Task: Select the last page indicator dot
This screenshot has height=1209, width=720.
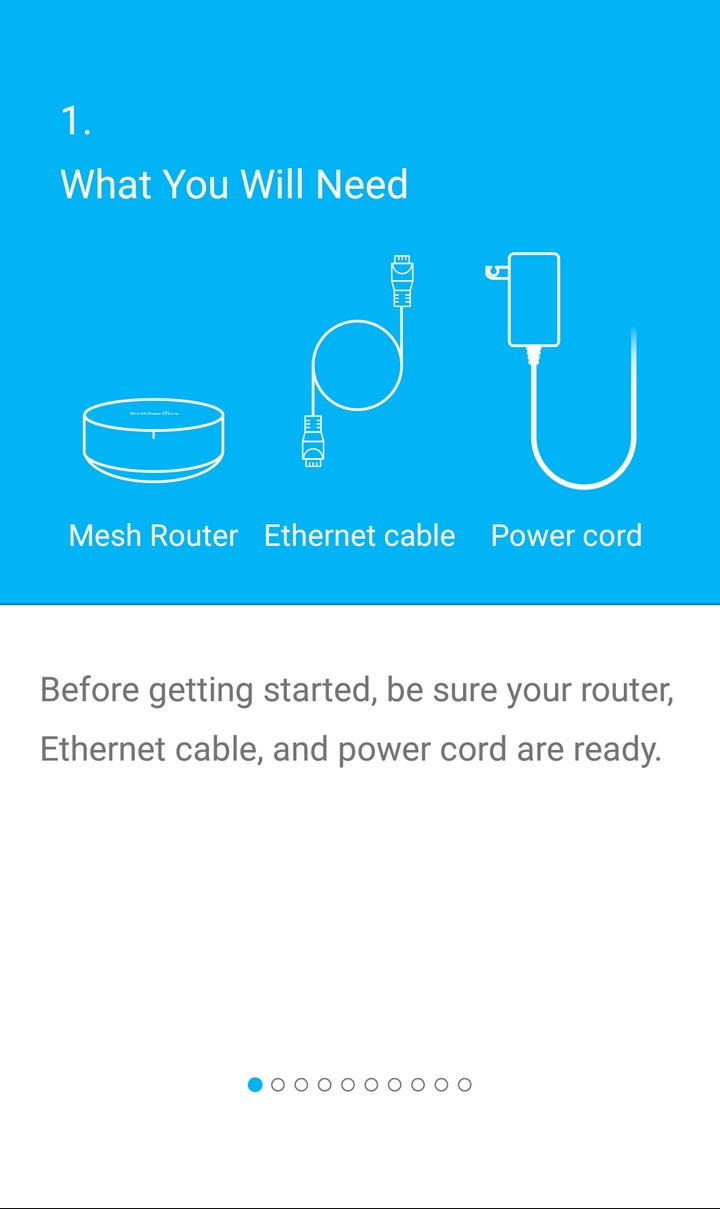Action: [x=465, y=1085]
